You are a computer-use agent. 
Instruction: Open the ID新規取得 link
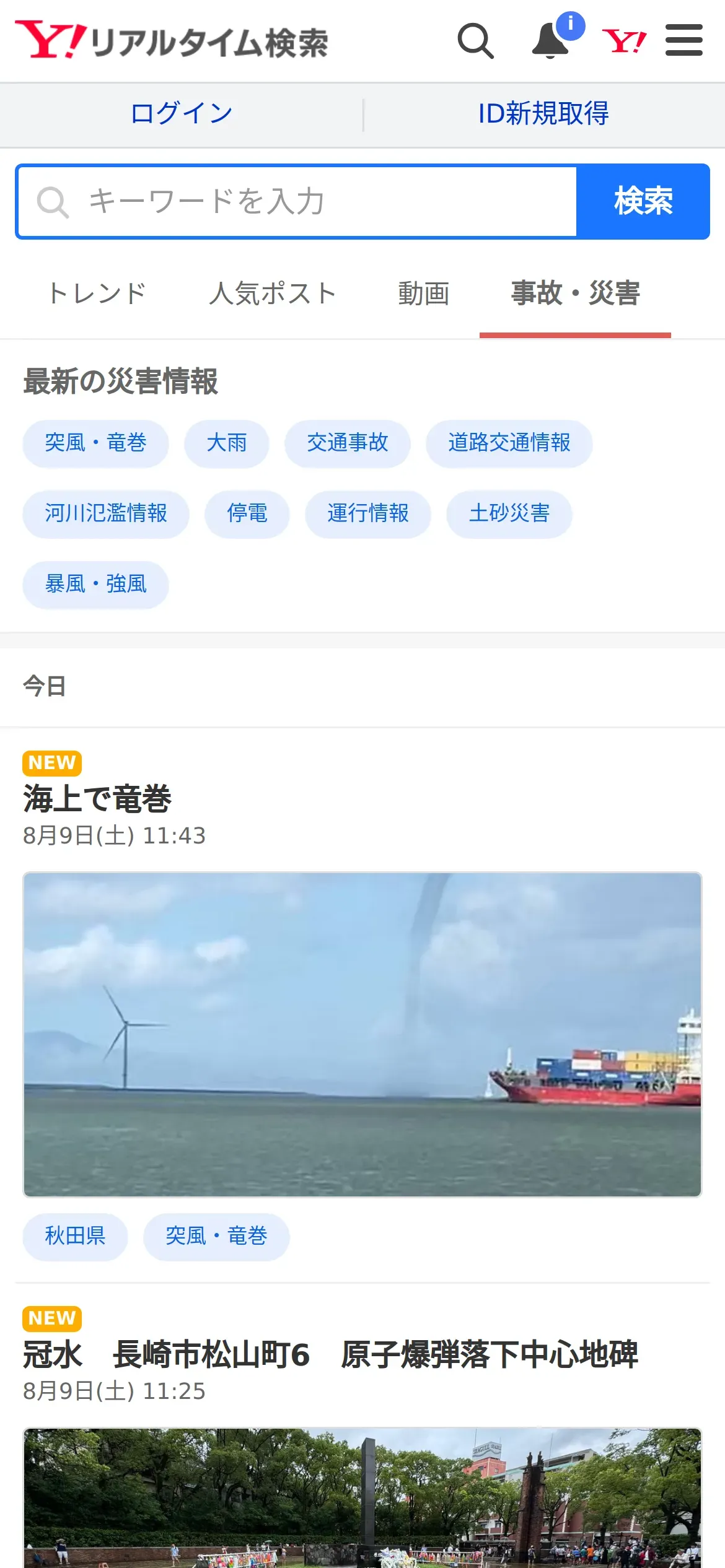(543, 114)
